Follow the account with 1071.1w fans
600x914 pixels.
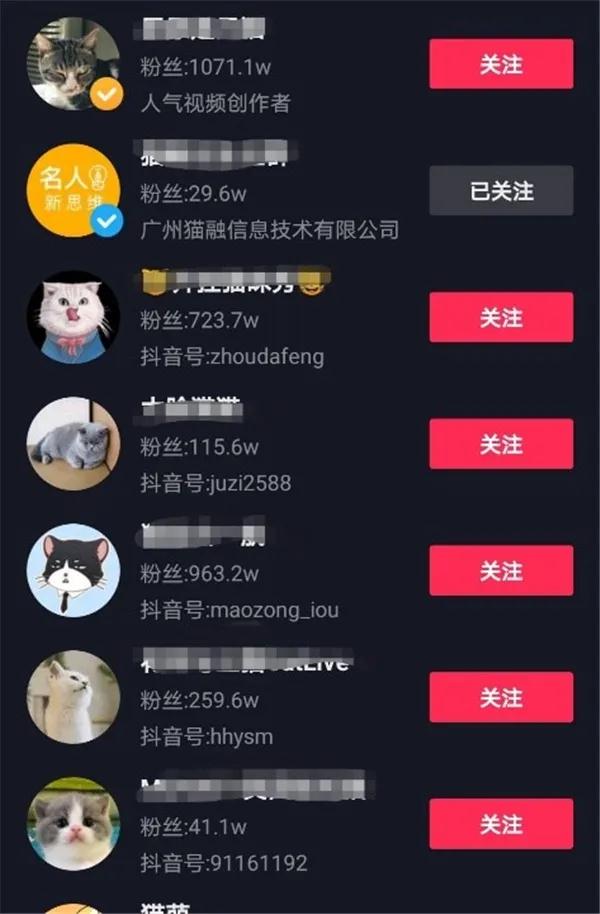tap(501, 65)
